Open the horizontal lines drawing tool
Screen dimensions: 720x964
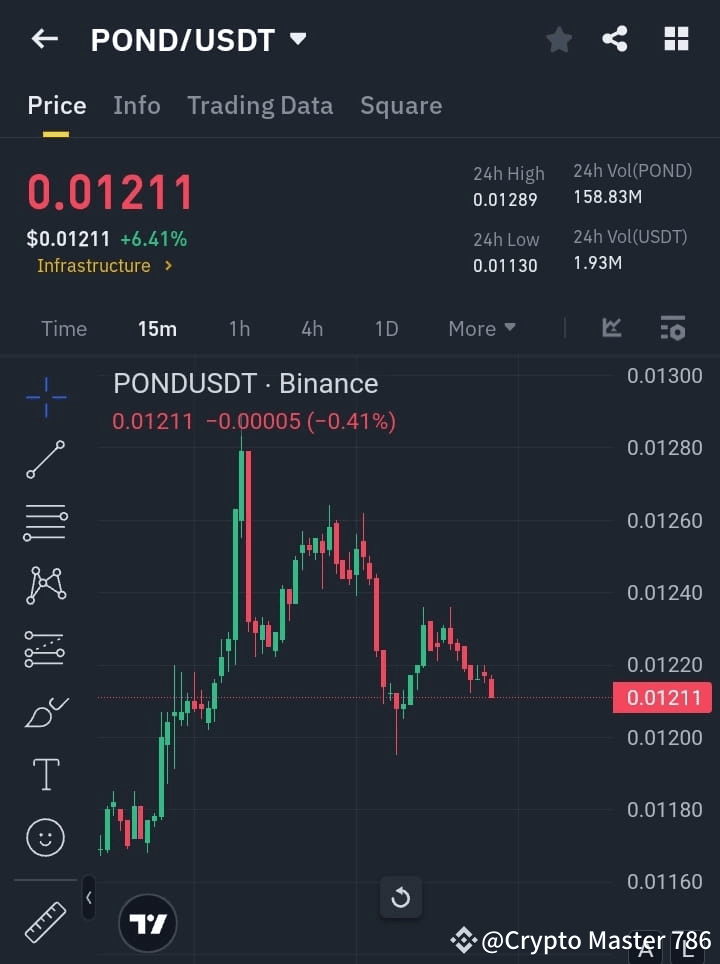[x=45, y=524]
